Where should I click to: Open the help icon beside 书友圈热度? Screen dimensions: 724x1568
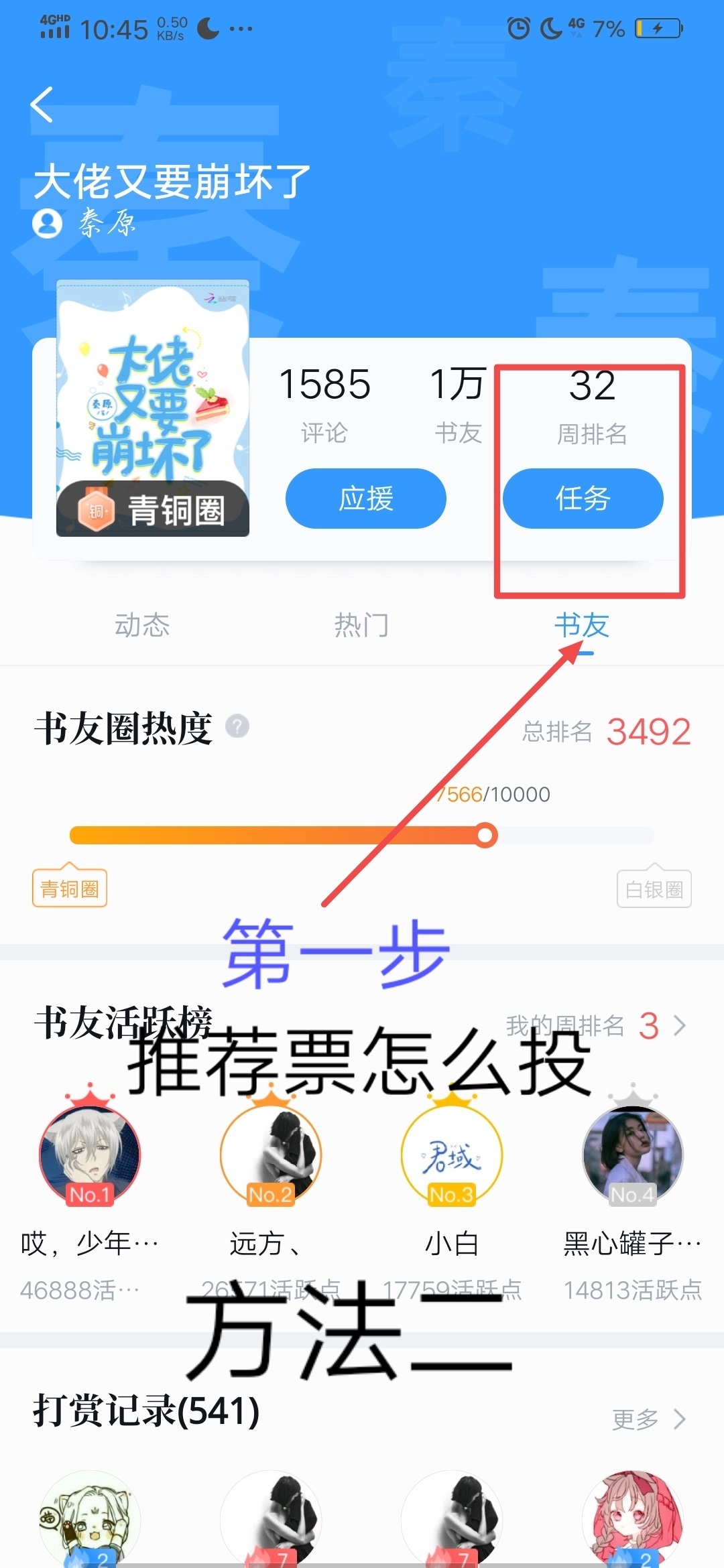(x=237, y=726)
